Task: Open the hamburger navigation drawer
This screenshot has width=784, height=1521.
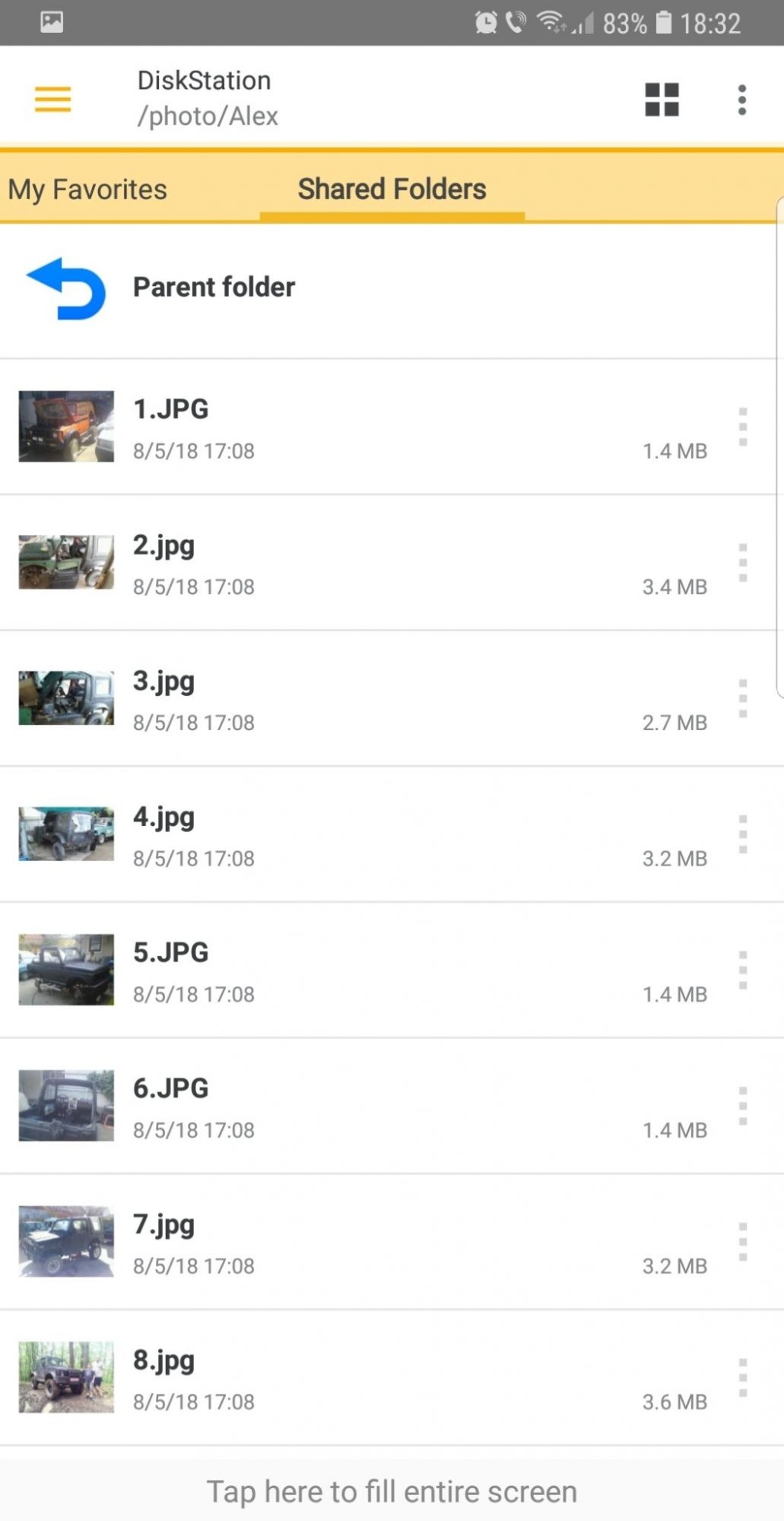Action: pos(52,99)
